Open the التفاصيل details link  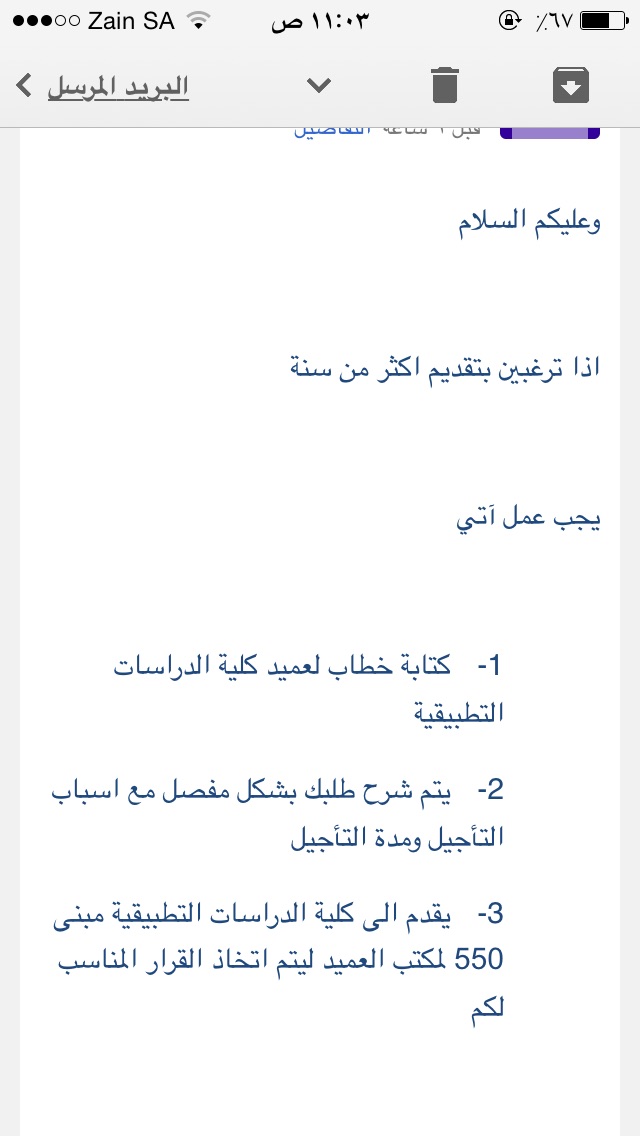(333, 132)
